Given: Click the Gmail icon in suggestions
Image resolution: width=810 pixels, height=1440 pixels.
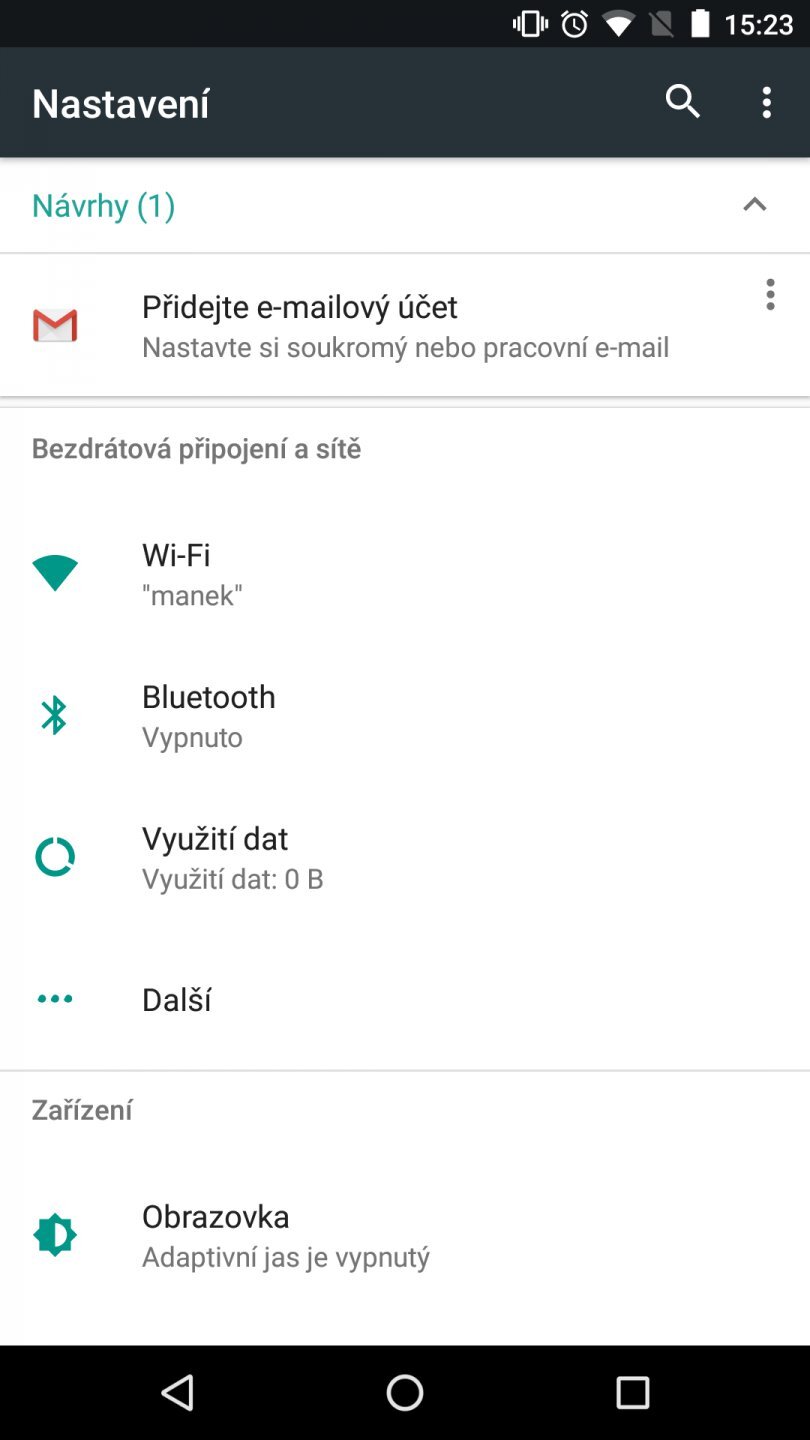Looking at the screenshot, I should [x=54, y=325].
